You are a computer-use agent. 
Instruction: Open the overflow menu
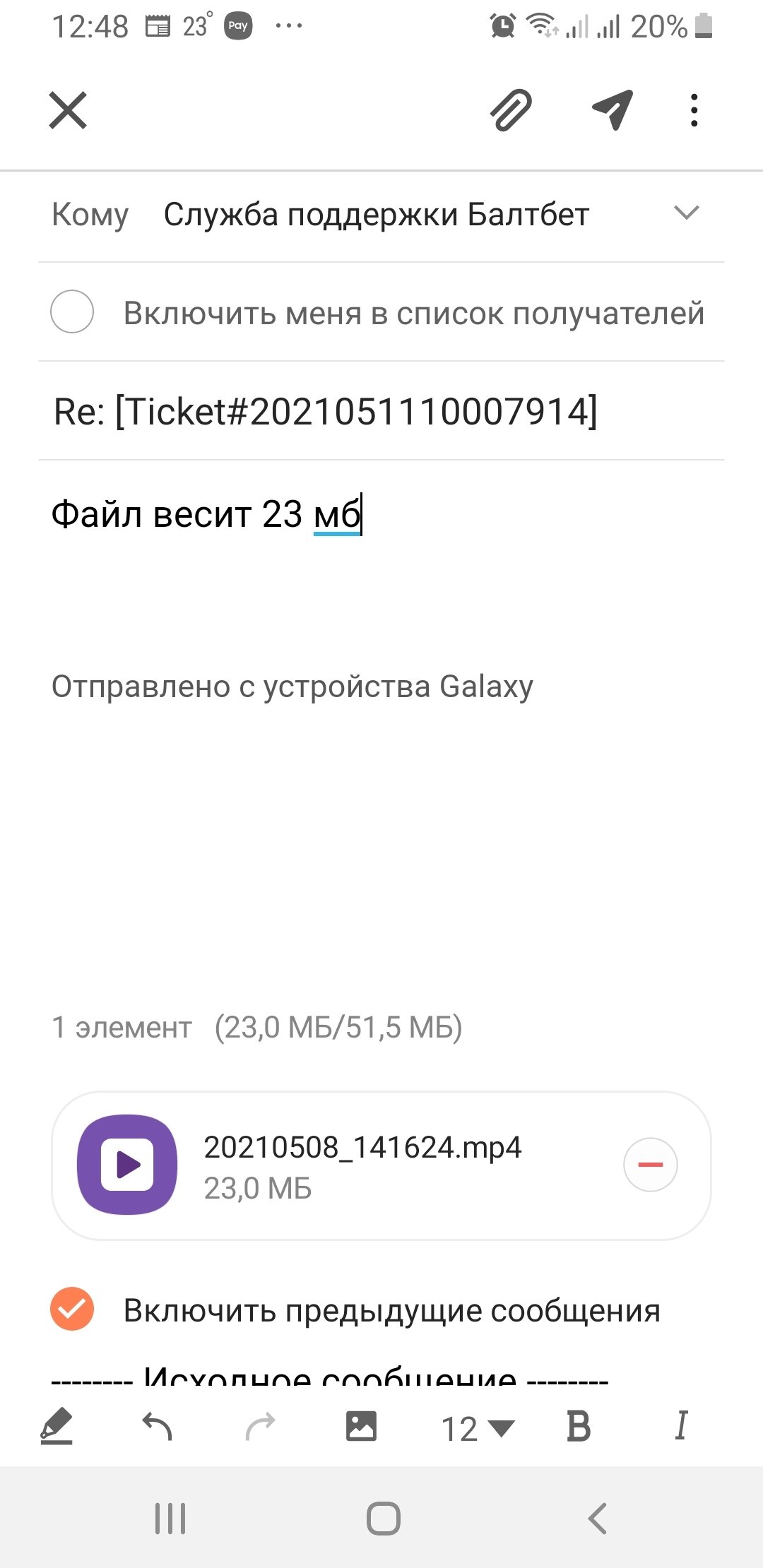(x=694, y=111)
